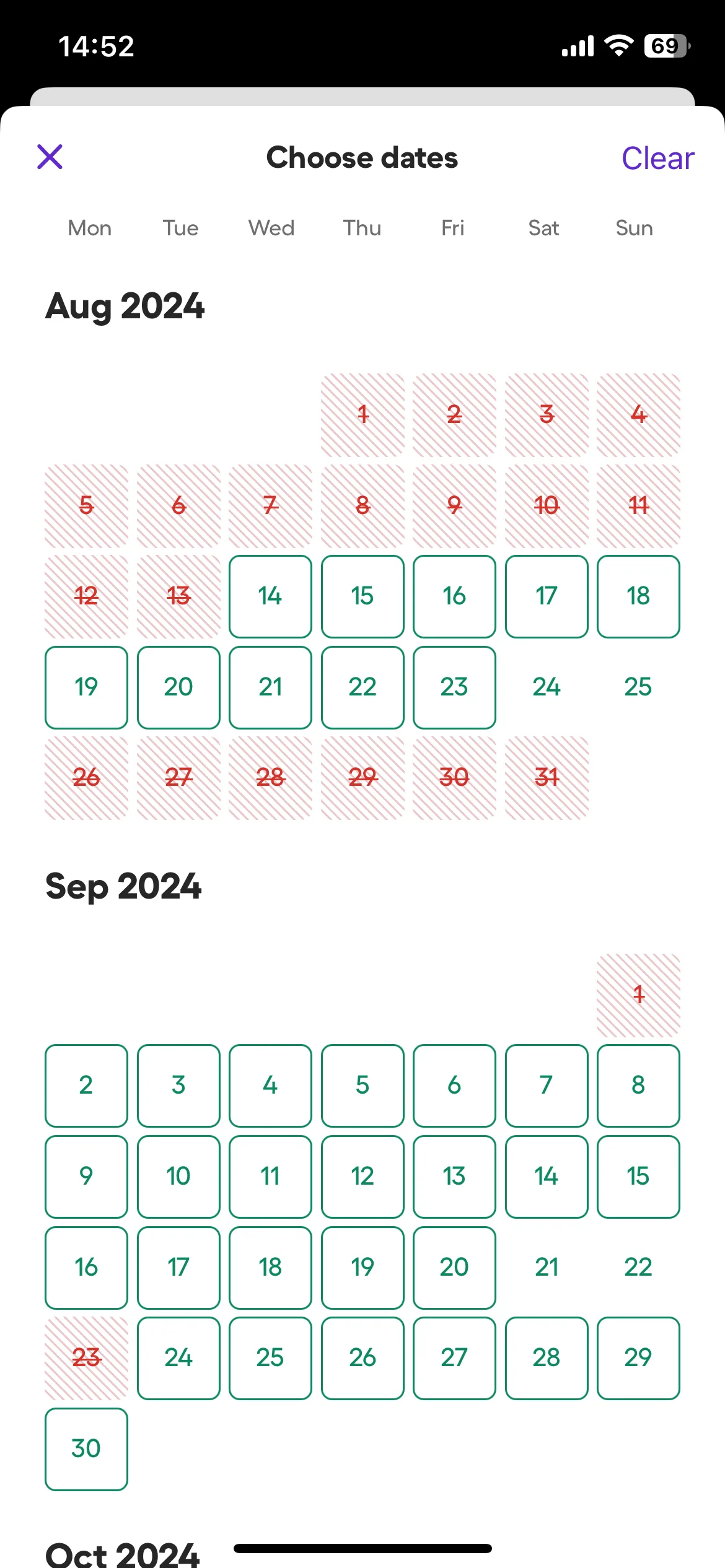The height and width of the screenshot is (1568, 725).
Task: Select September 29
Action: pyautogui.click(x=638, y=1358)
